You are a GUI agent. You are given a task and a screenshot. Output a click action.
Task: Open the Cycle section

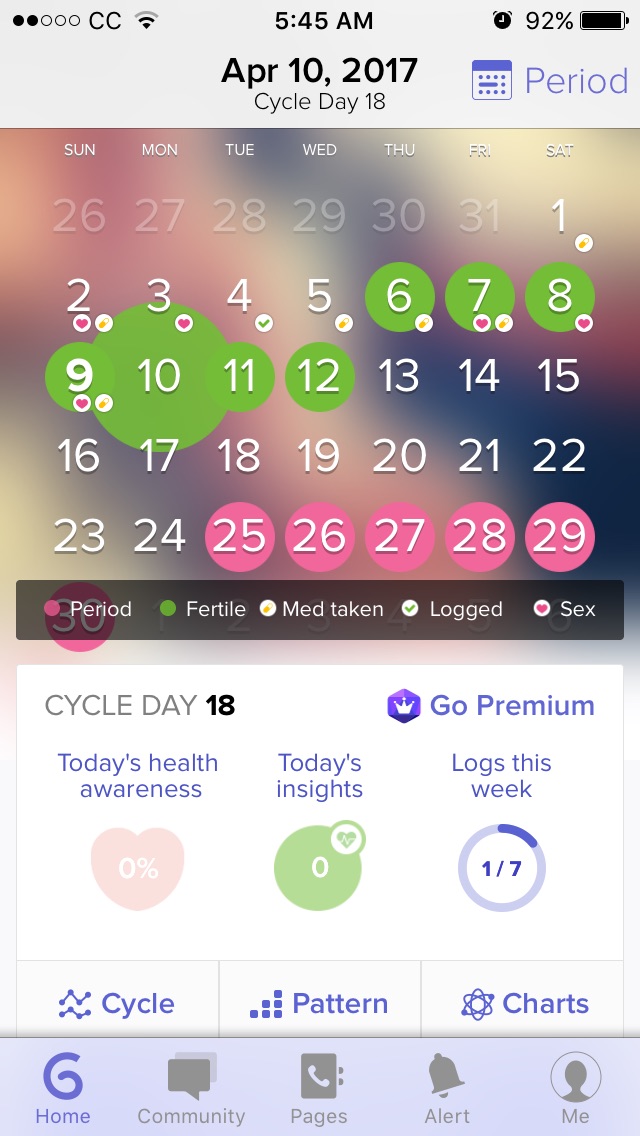[x=117, y=1003]
